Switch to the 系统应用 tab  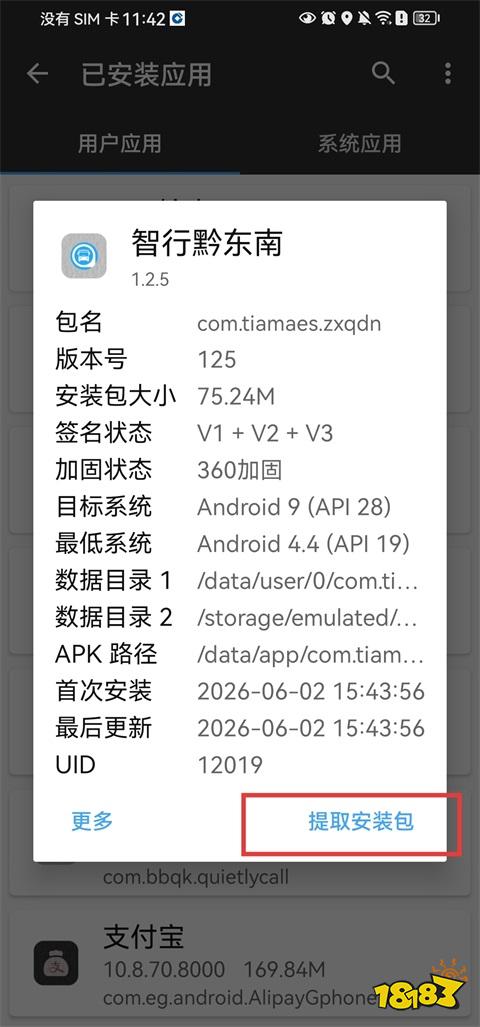click(360, 143)
